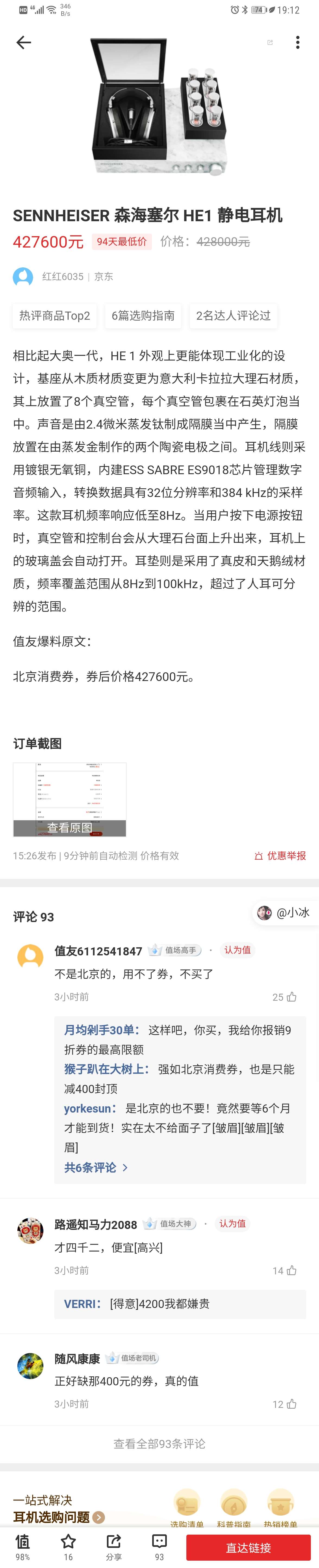Open the three-dot overflow menu
This screenshot has width=319, height=1568.
click(x=297, y=42)
